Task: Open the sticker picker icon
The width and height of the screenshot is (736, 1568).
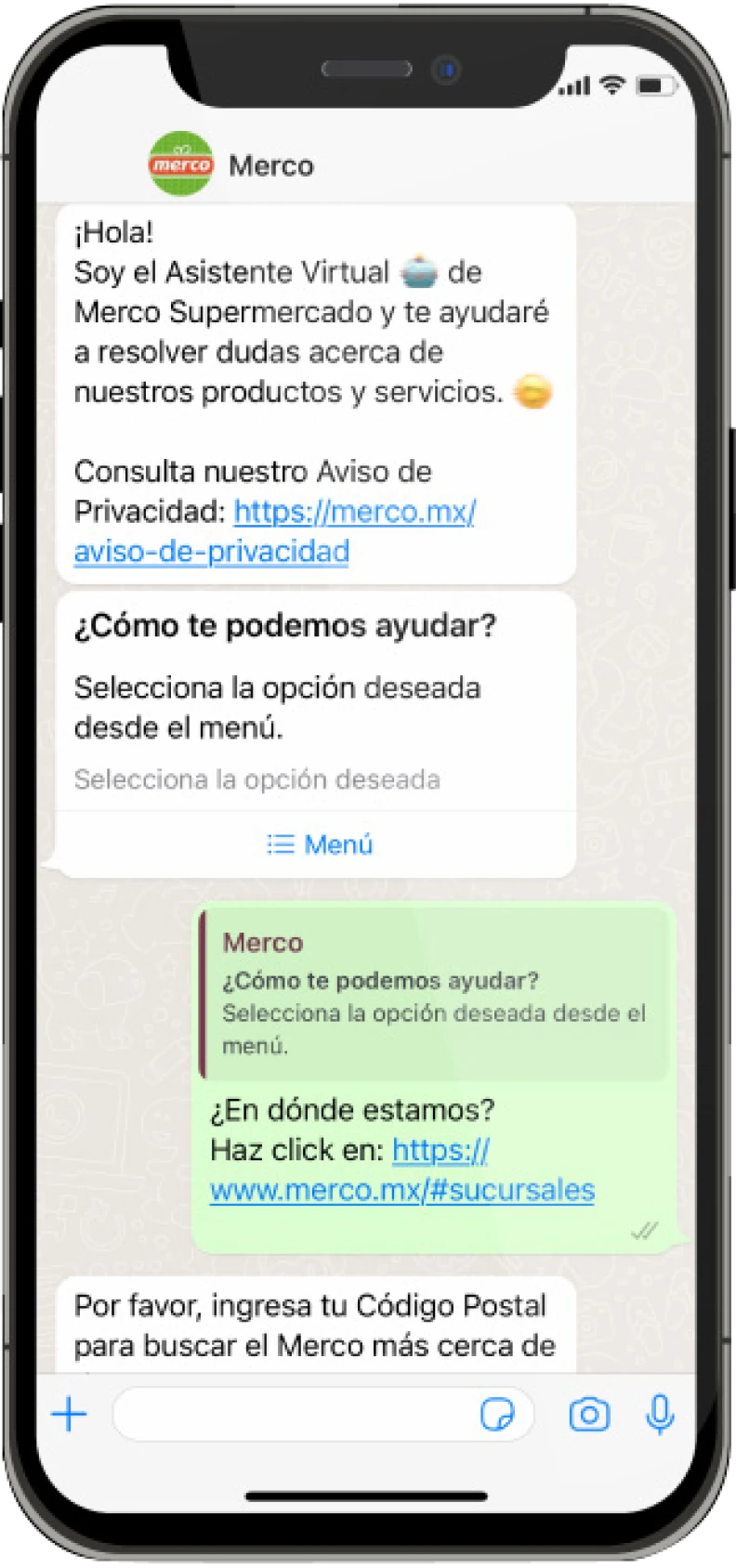Action: tap(497, 1415)
